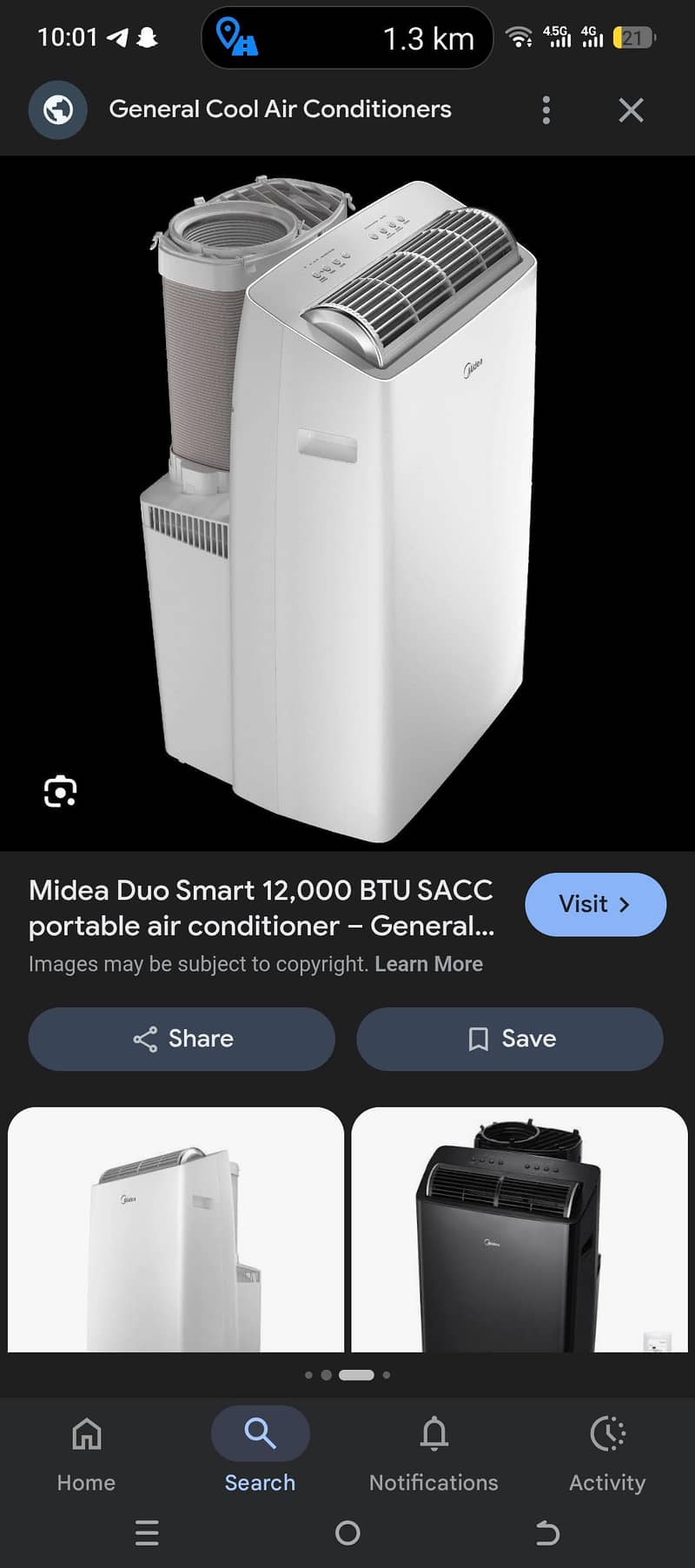The width and height of the screenshot is (695, 1568).
Task: Save this image to collections
Action: [x=510, y=1039]
